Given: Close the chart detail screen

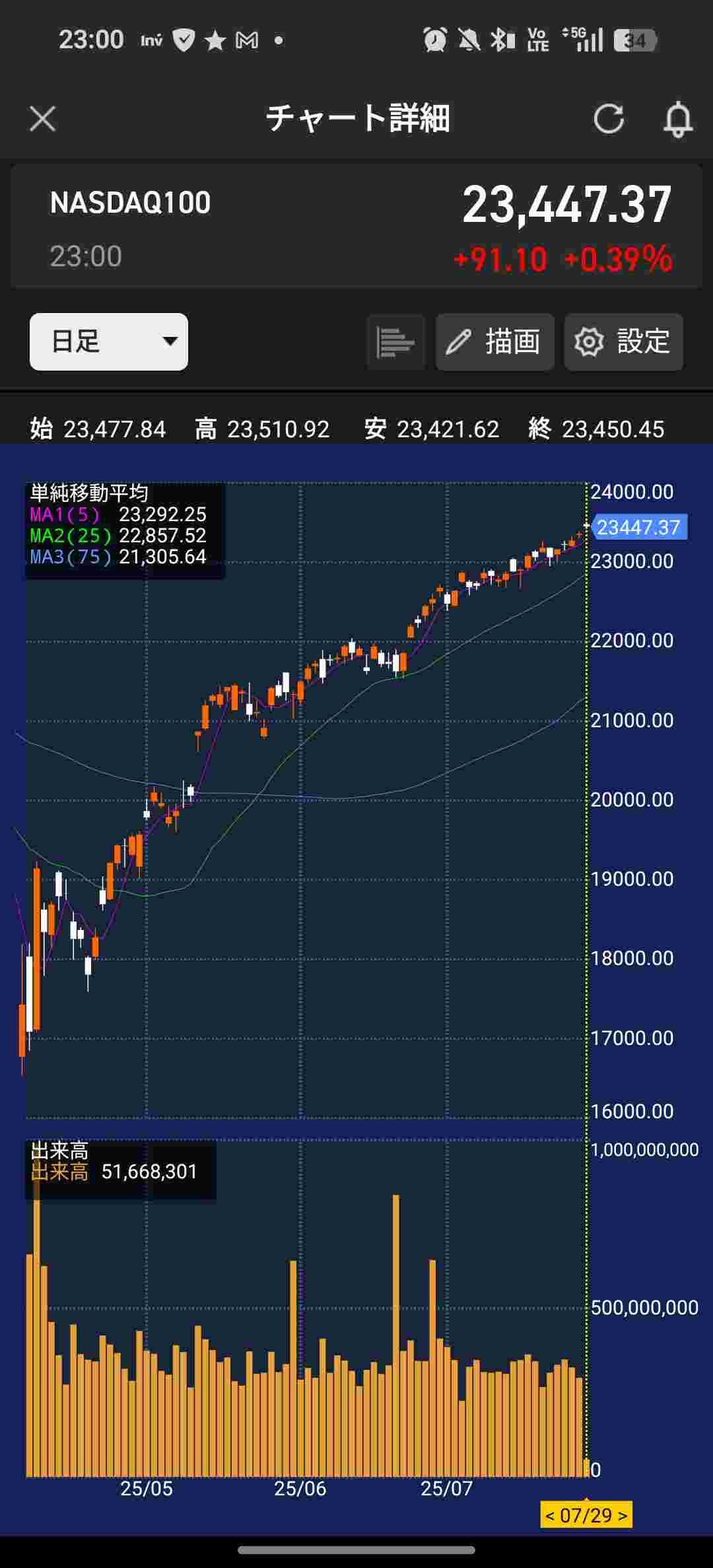Looking at the screenshot, I should tap(43, 120).
